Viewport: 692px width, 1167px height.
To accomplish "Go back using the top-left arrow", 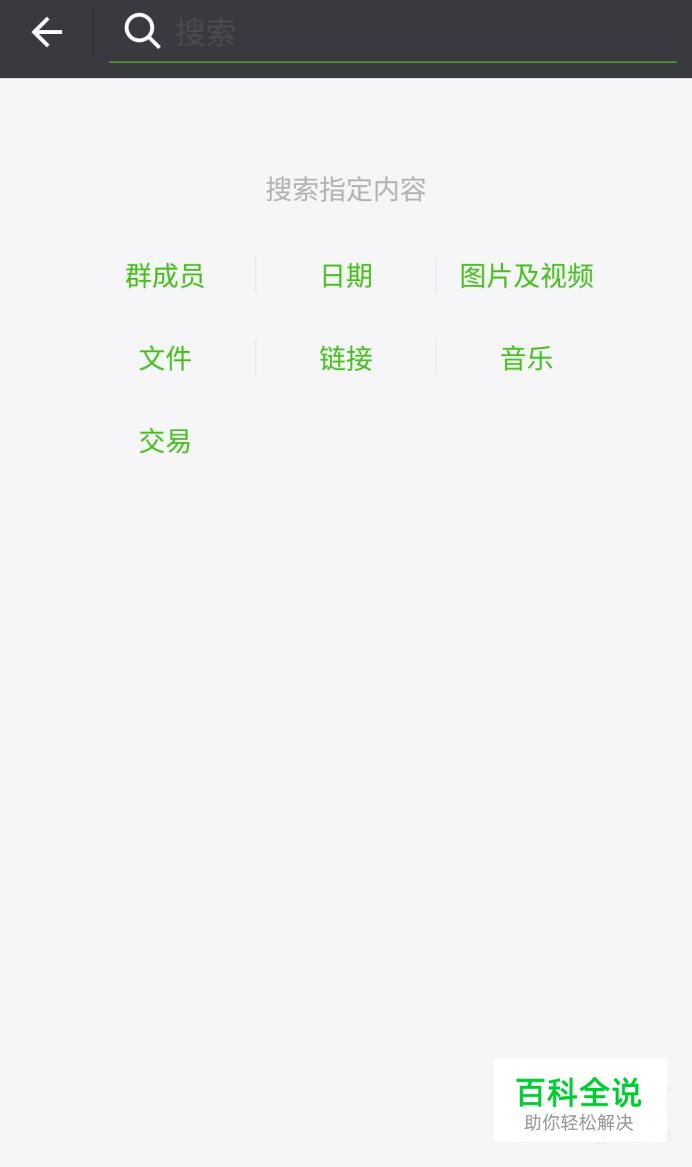I will pyautogui.click(x=46, y=33).
